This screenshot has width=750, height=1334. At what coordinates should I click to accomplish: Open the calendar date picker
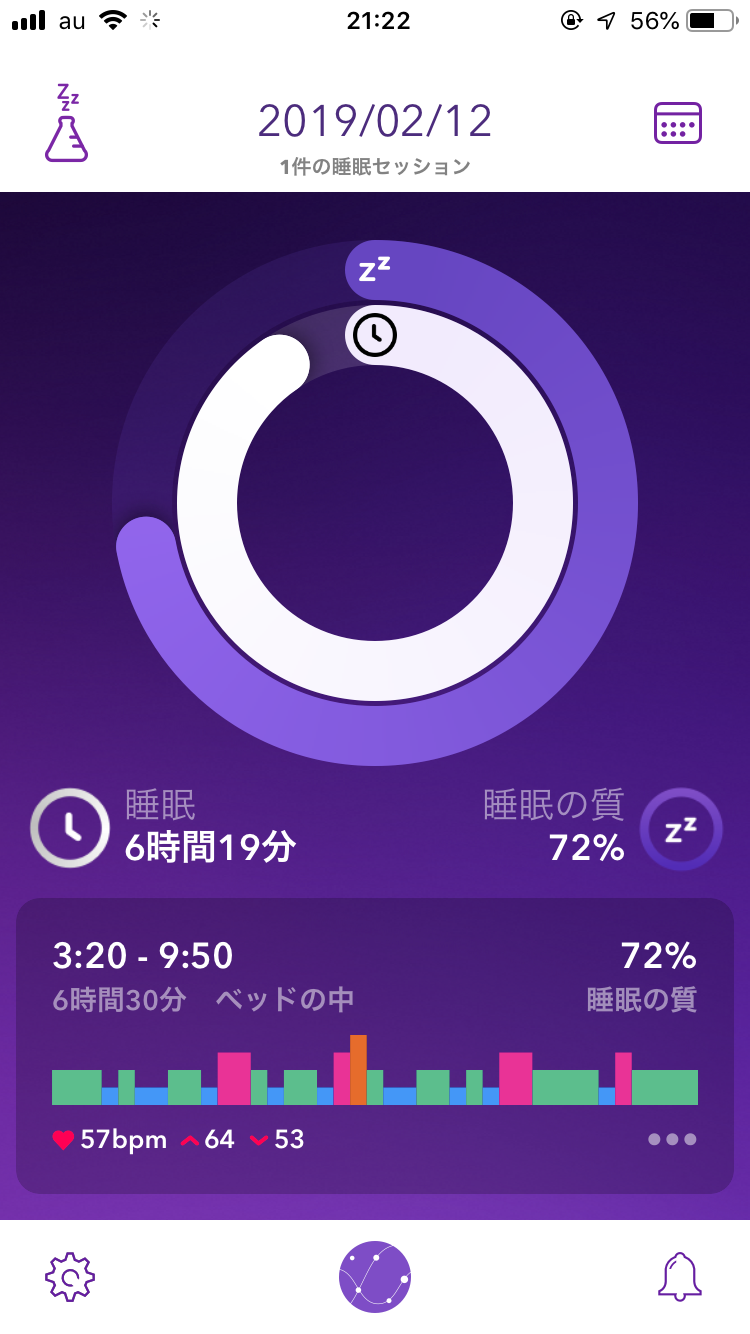click(677, 124)
